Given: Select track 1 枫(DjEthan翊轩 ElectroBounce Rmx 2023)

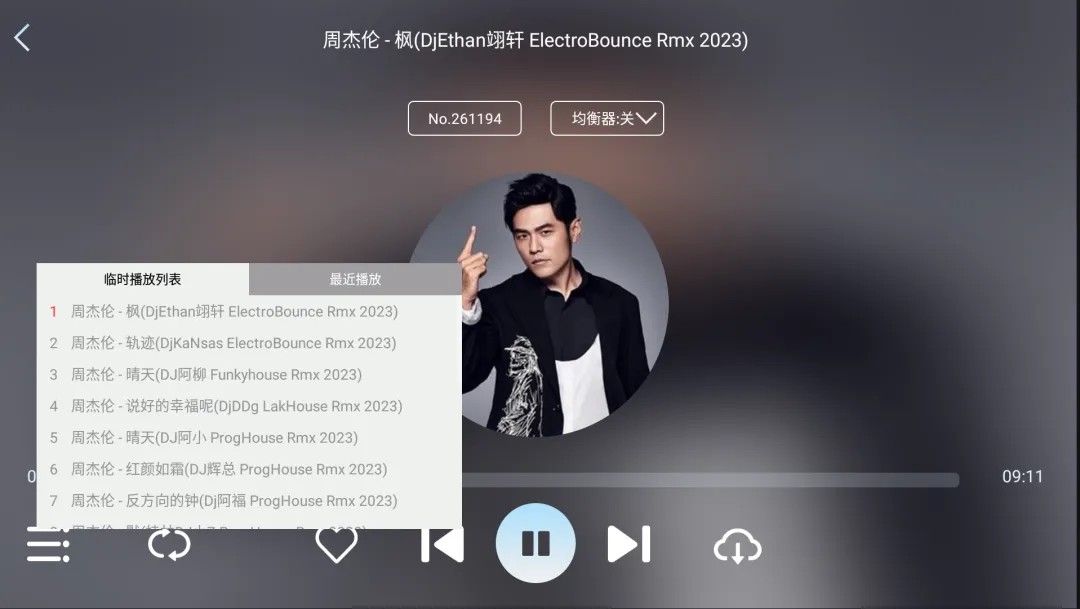Looking at the screenshot, I should pyautogui.click(x=234, y=312).
